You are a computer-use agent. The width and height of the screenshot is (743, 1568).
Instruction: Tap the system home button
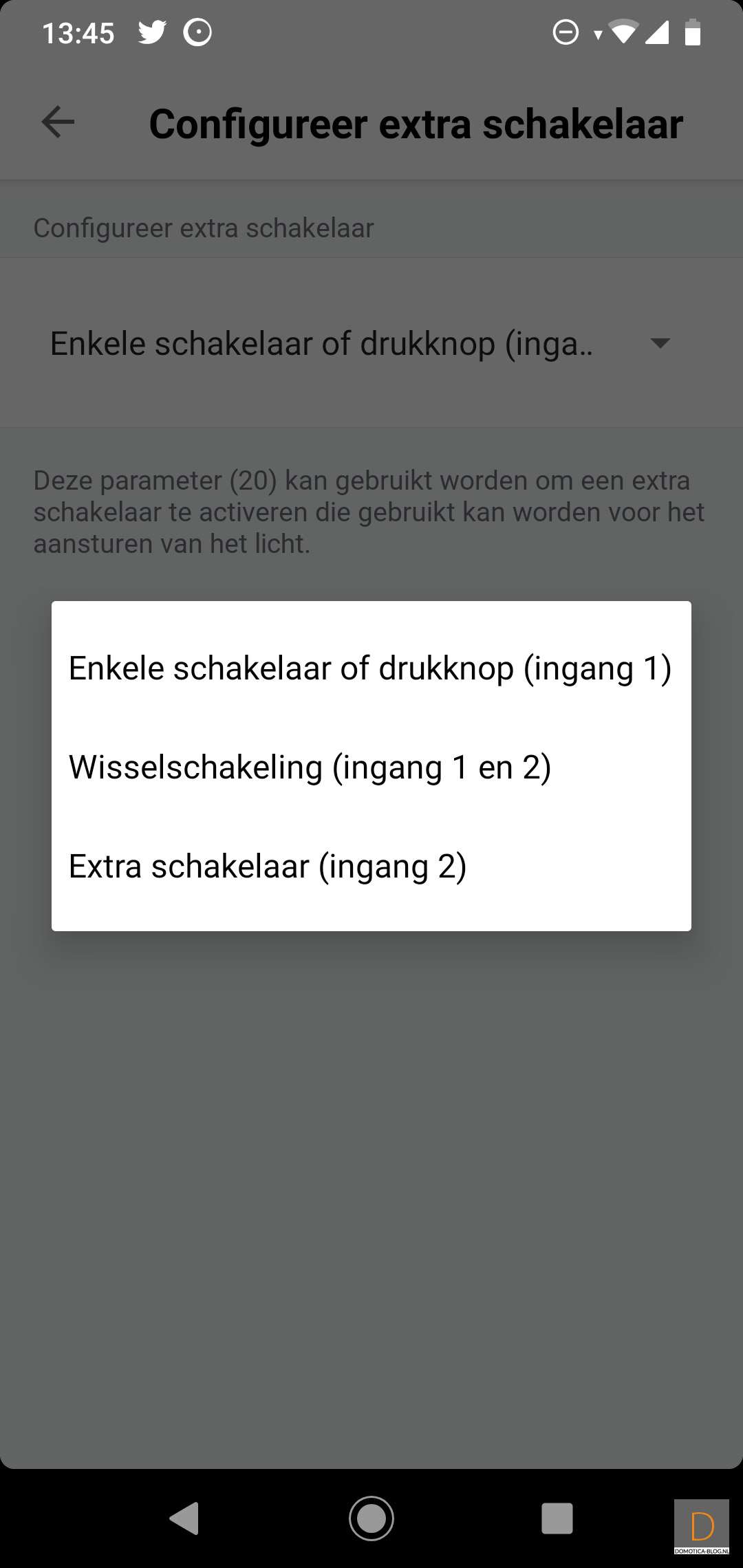(x=371, y=1518)
